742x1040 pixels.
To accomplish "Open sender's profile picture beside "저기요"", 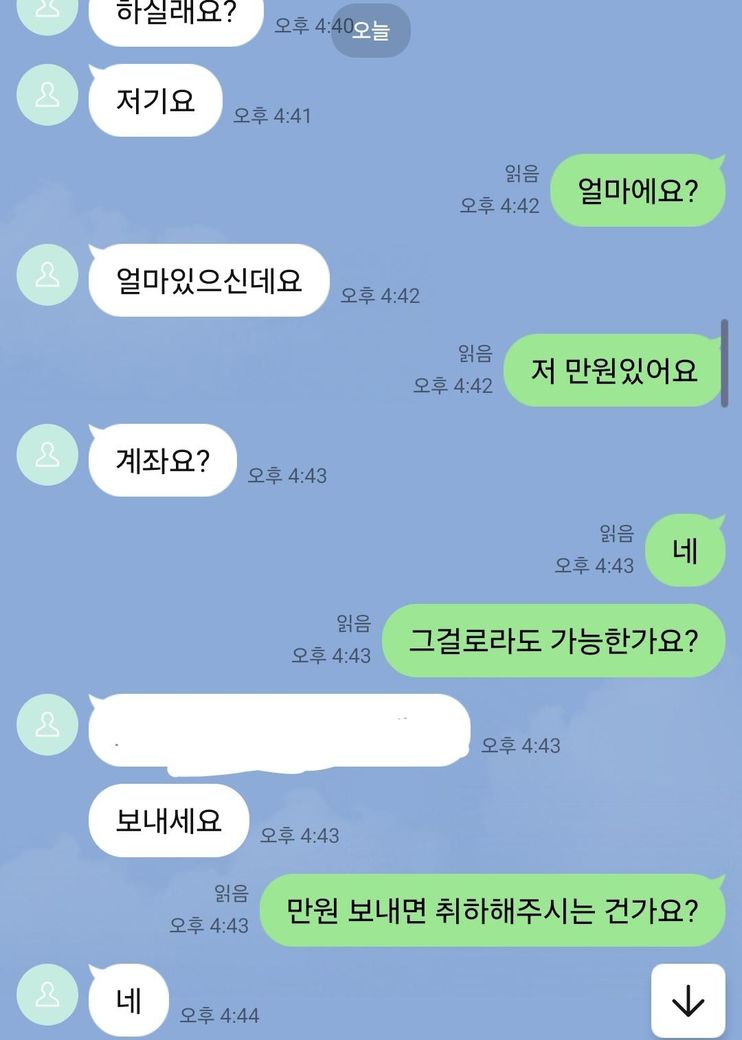I will point(47,95).
